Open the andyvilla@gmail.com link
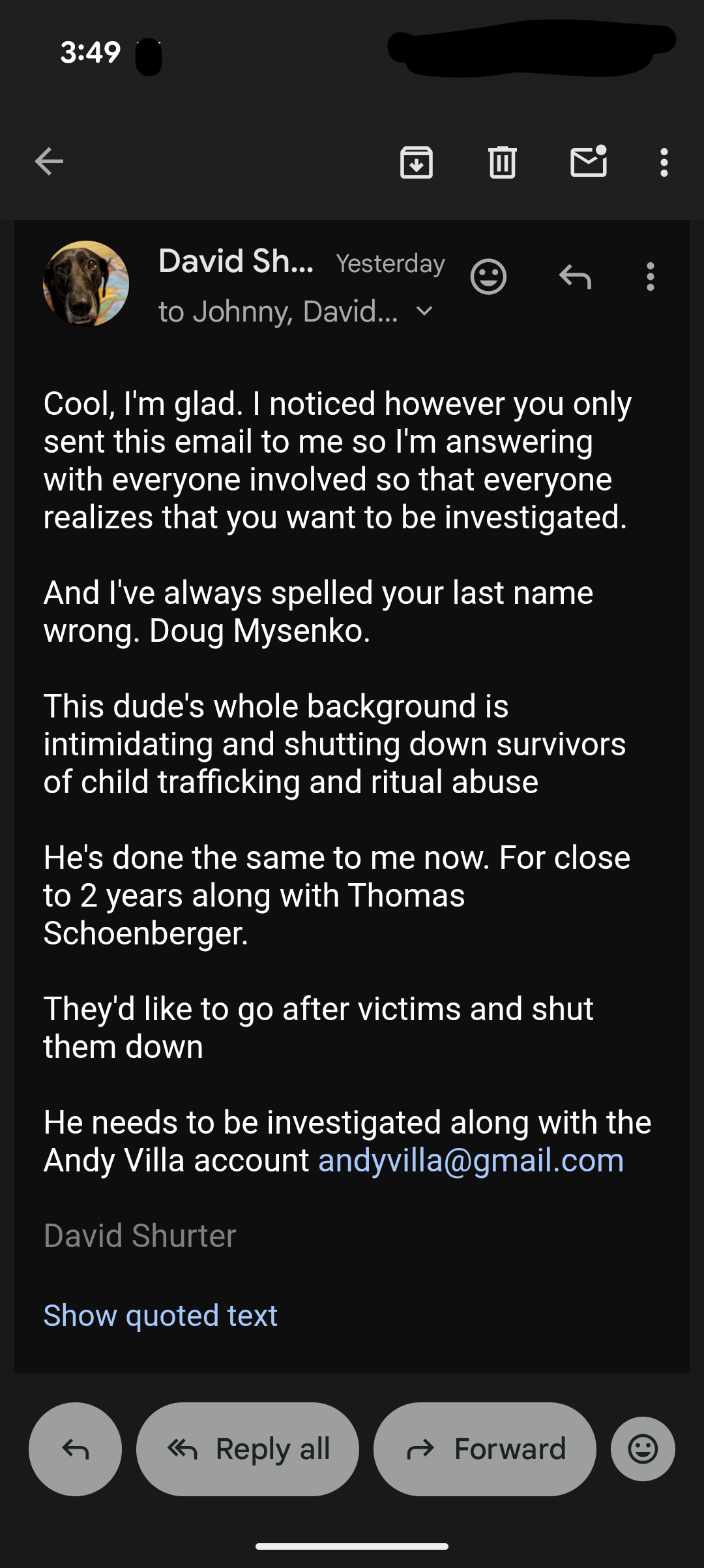Image resolution: width=704 pixels, height=1568 pixels. tap(471, 1160)
